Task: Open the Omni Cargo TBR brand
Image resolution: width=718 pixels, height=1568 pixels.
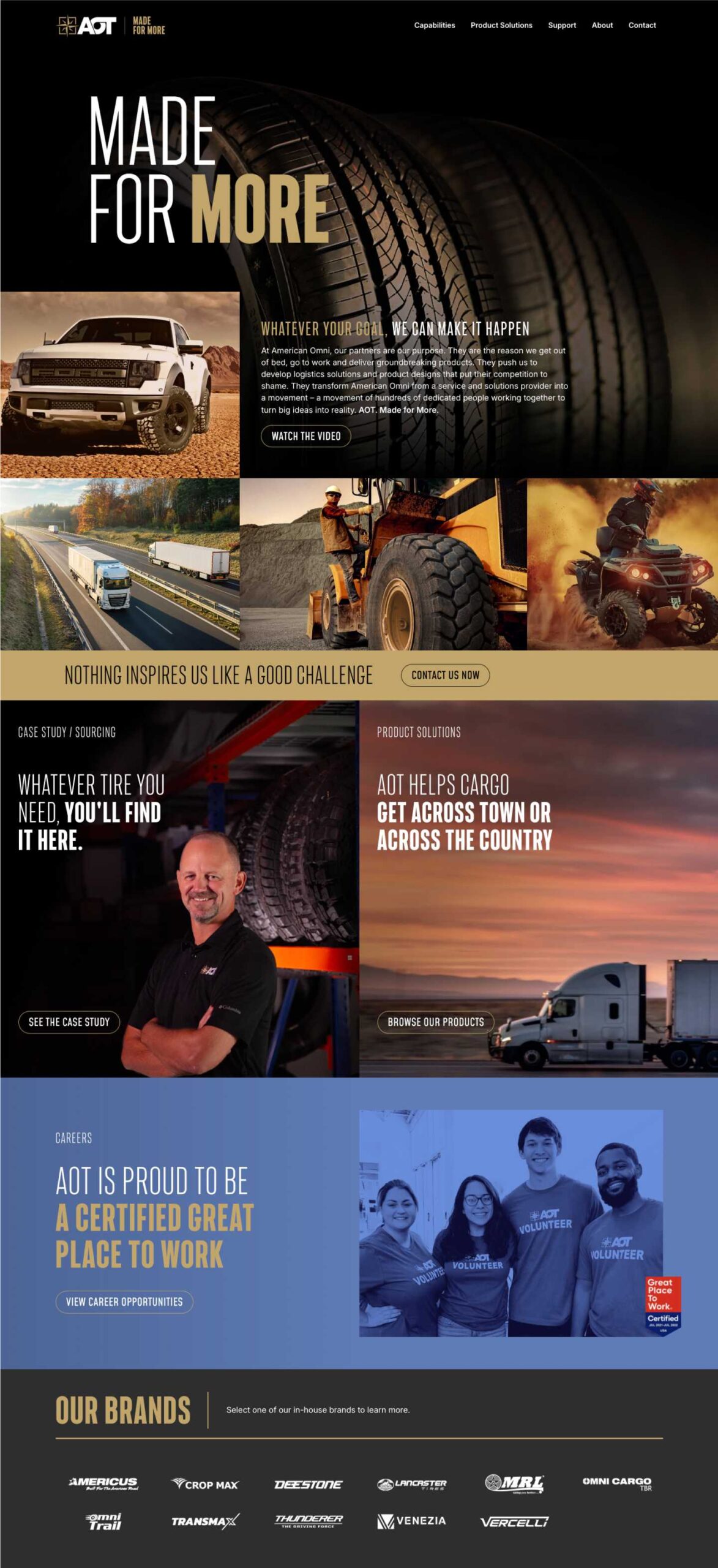Action: [x=617, y=1483]
